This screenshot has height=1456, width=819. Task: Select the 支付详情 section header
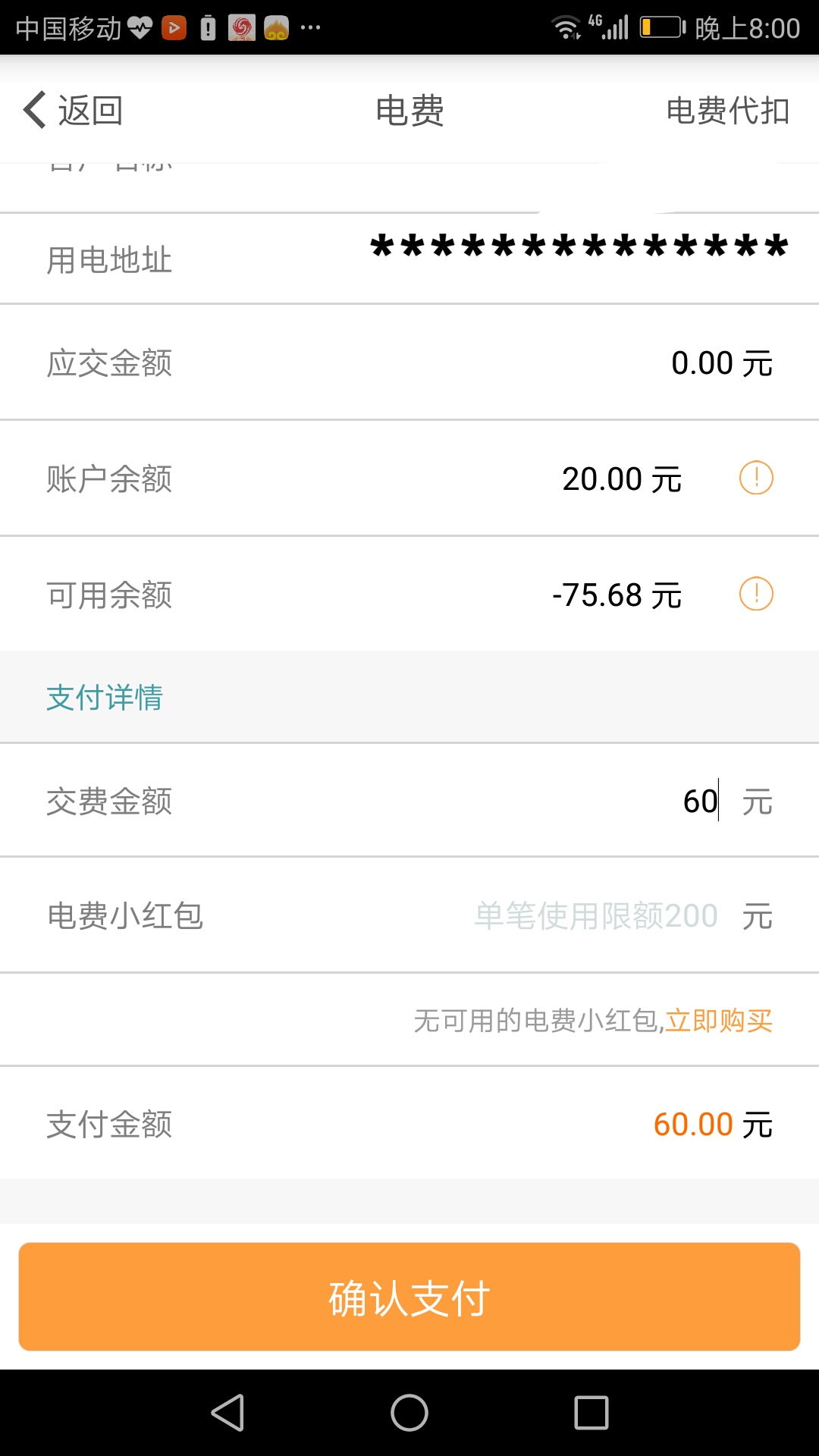point(105,696)
